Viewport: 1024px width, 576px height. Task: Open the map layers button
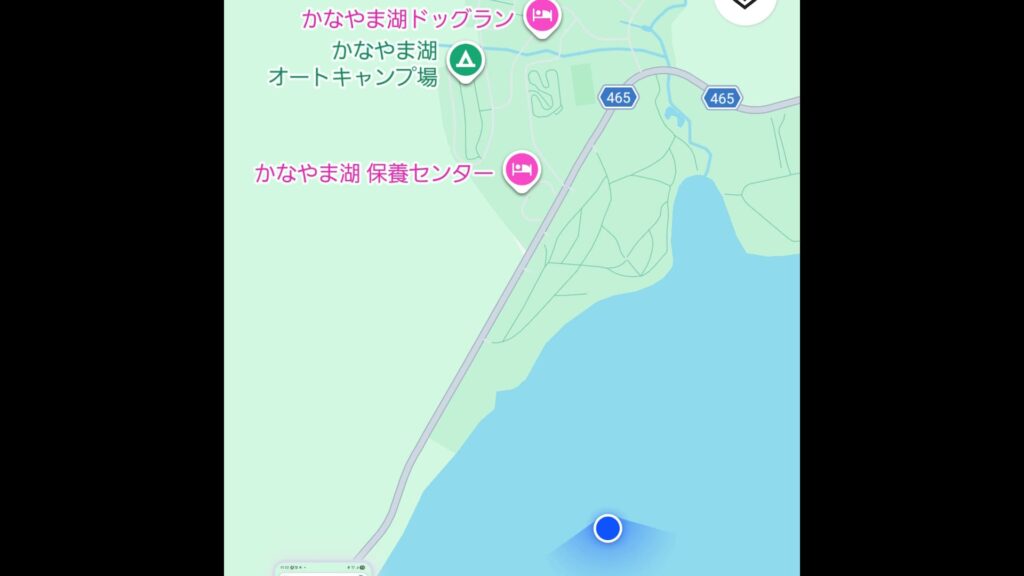745,8
